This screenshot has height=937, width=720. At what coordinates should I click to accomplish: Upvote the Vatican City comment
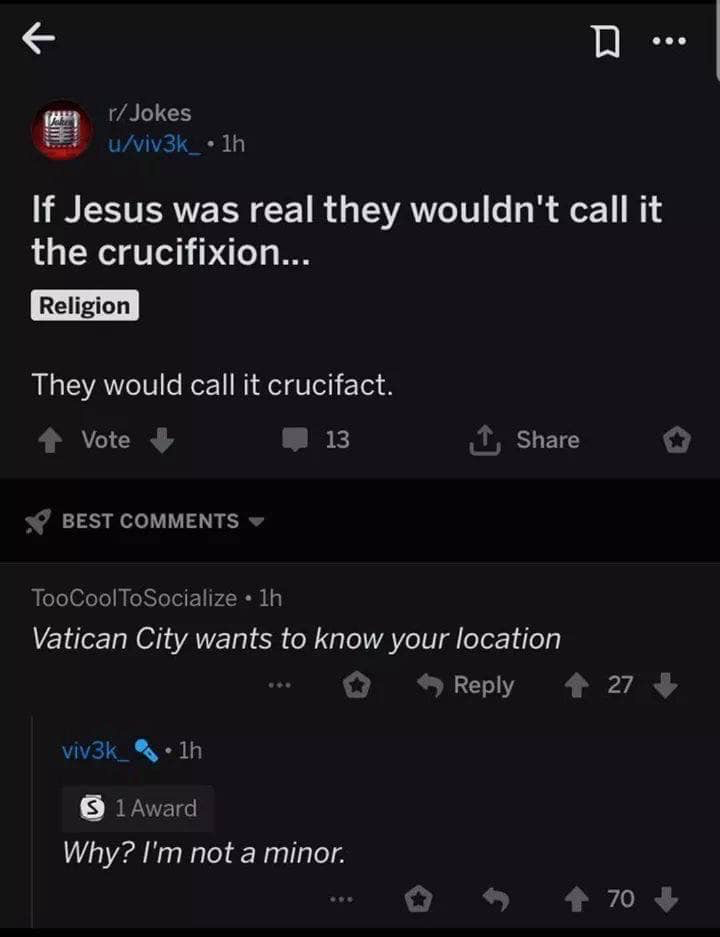[x=579, y=685]
